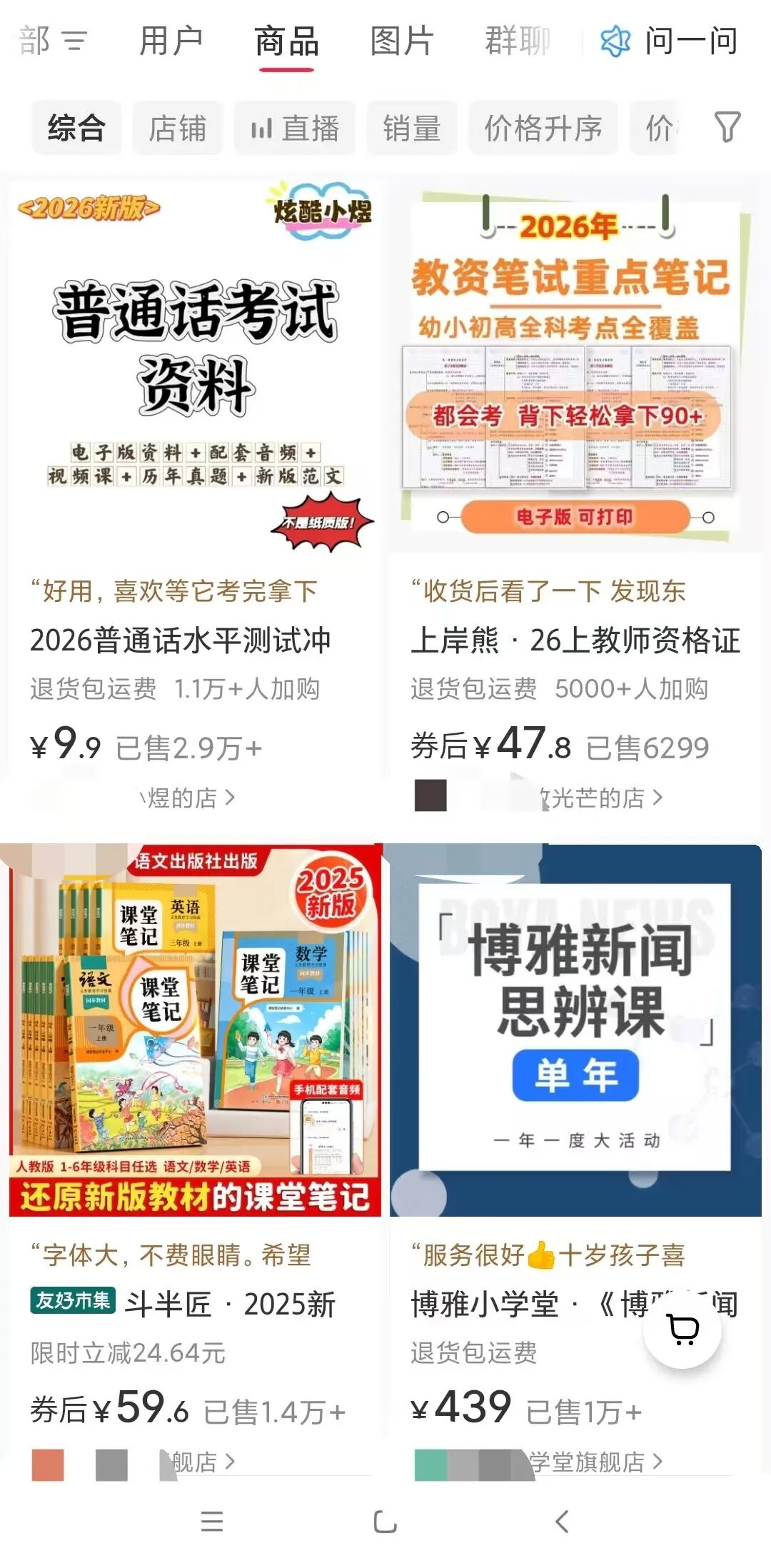Switch to the 图片 tab
Screen dimensions: 771x1568
click(x=400, y=41)
